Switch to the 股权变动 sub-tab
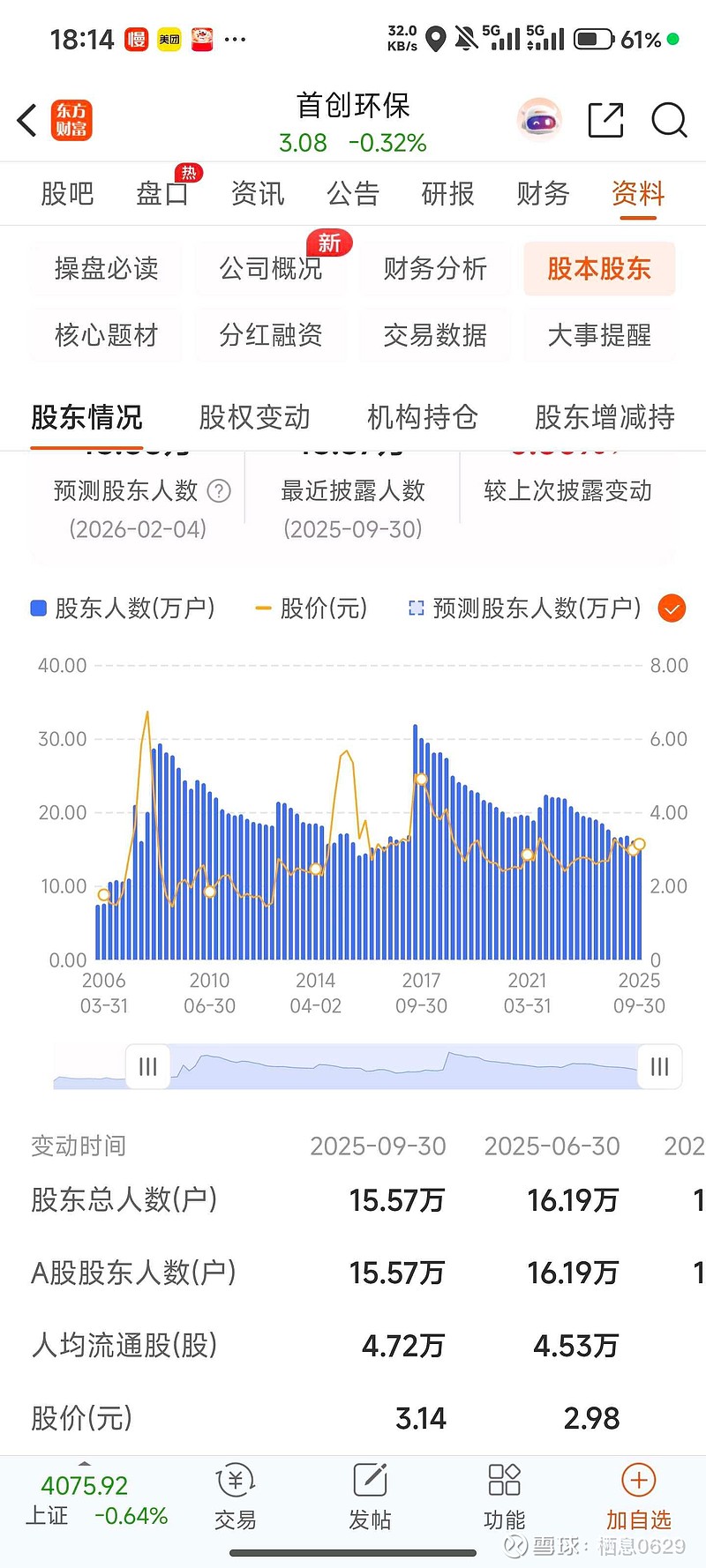Image resolution: width=706 pixels, height=1568 pixels. (x=254, y=416)
